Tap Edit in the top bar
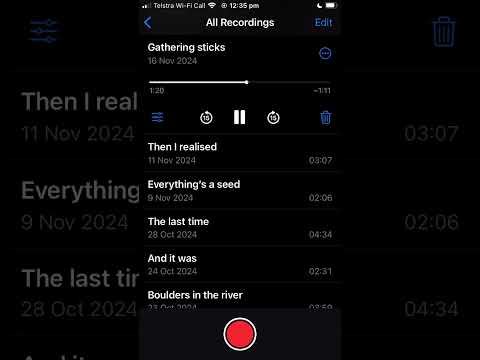Screen dimensions: 480x360 click(x=323, y=22)
